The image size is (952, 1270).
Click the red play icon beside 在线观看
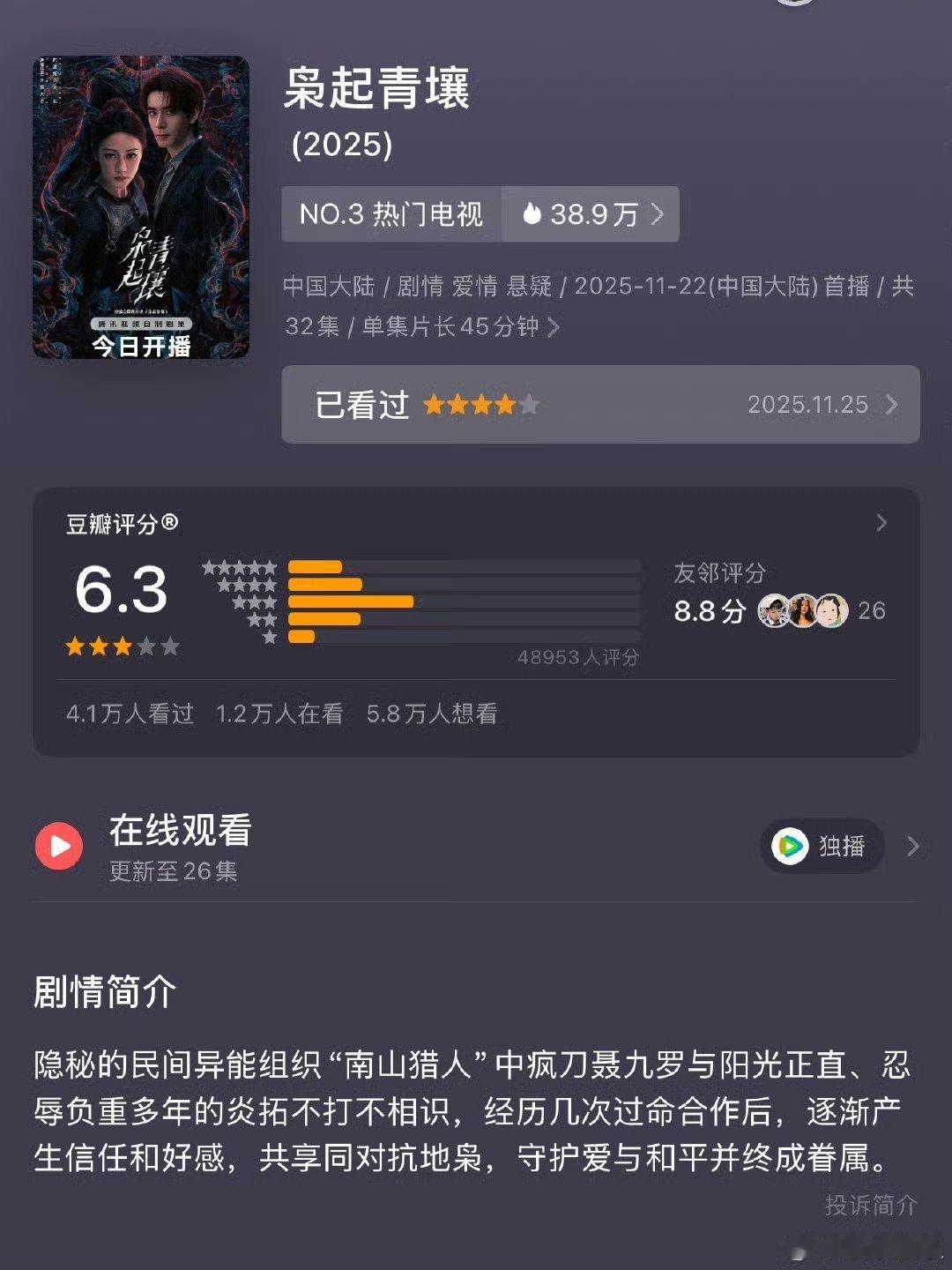57,845
